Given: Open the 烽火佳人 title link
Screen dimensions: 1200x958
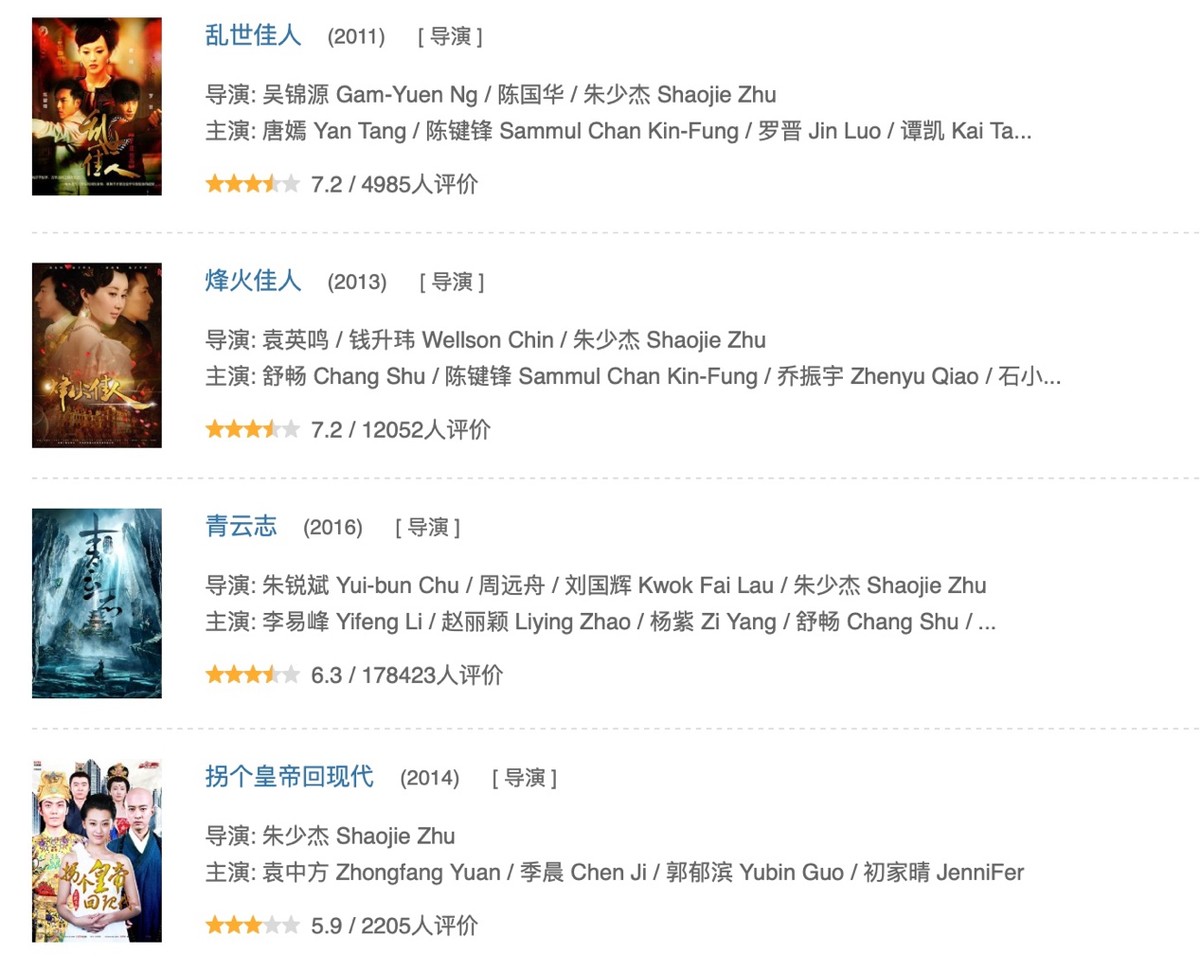Looking at the screenshot, I should click(253, 280).
